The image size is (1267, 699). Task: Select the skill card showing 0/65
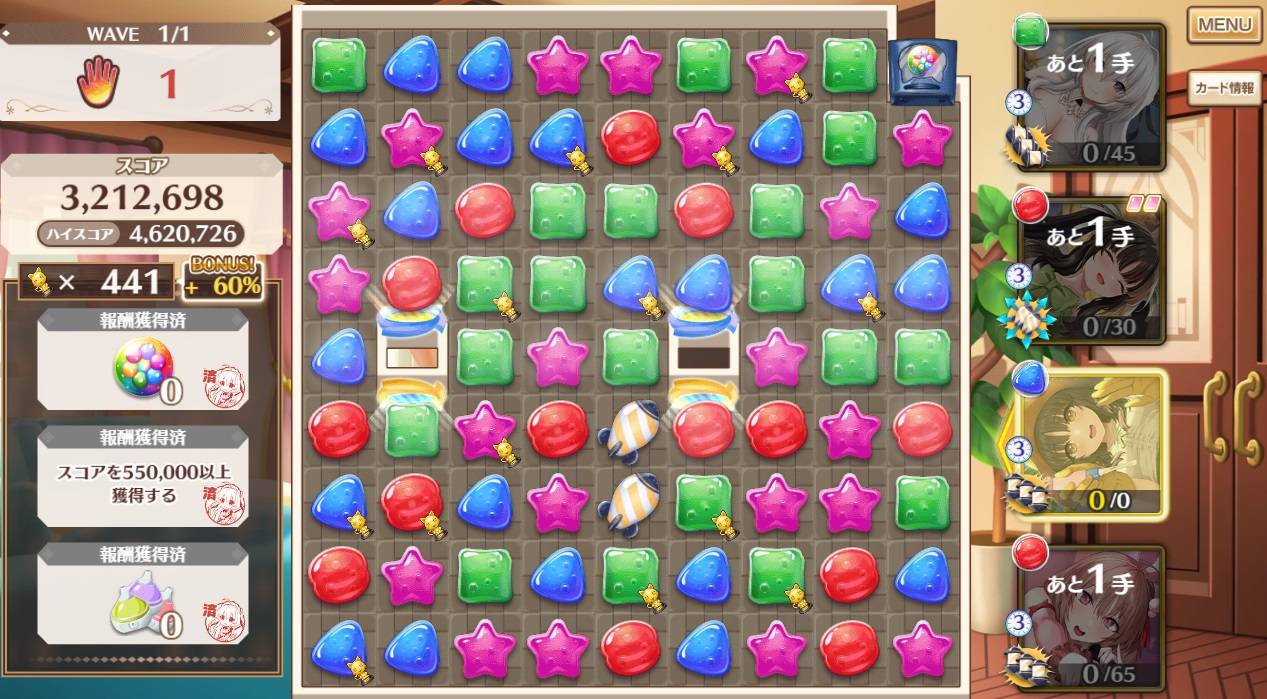[x=1092, y=618]
